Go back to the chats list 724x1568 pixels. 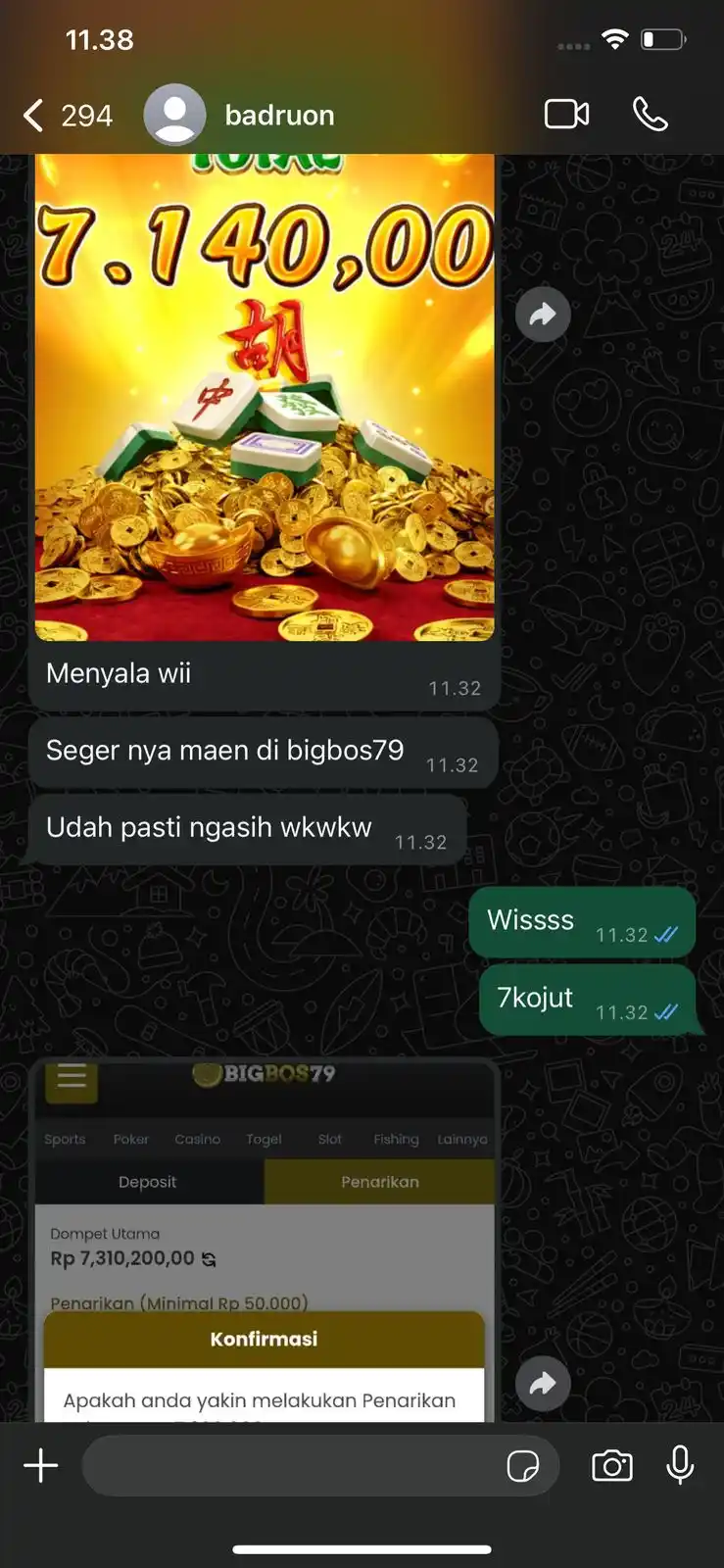coord(35,116)
